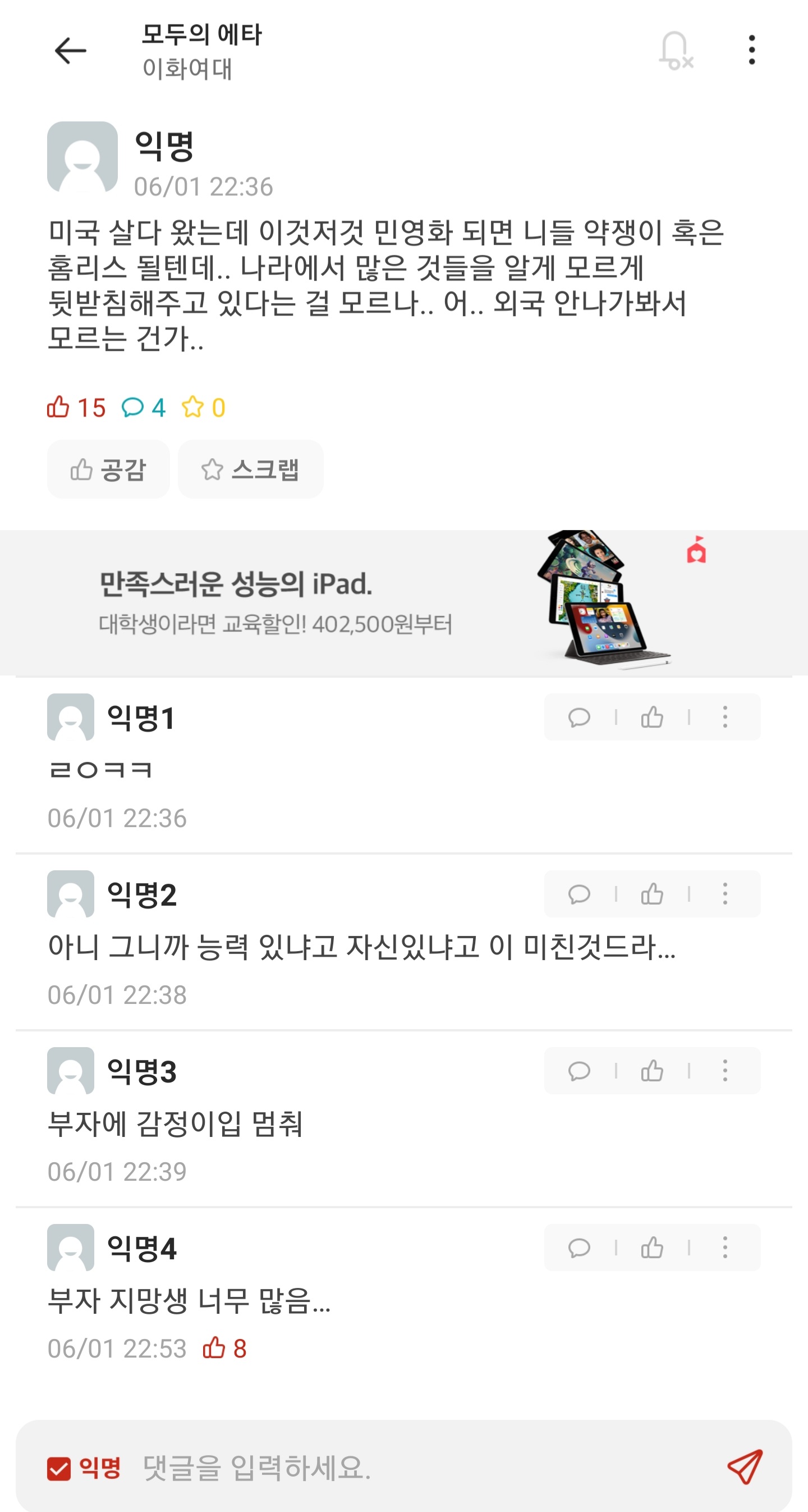Uncheck the 익명 anonymous checkbox

pos(59,1469)
